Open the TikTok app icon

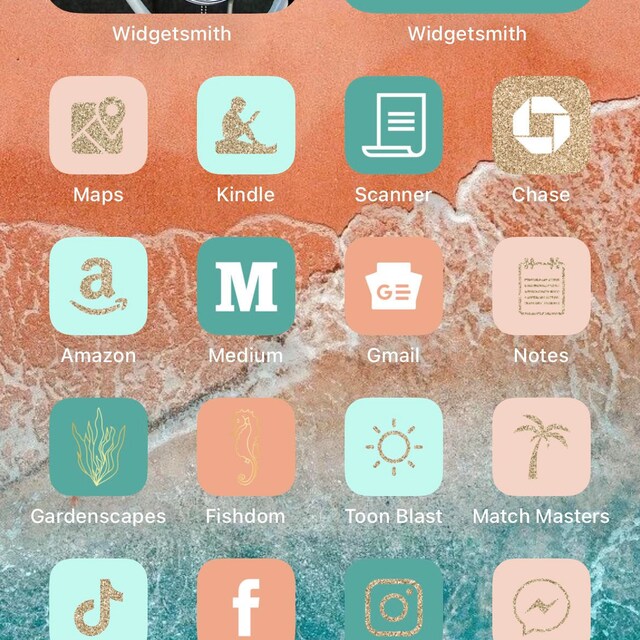98,600
